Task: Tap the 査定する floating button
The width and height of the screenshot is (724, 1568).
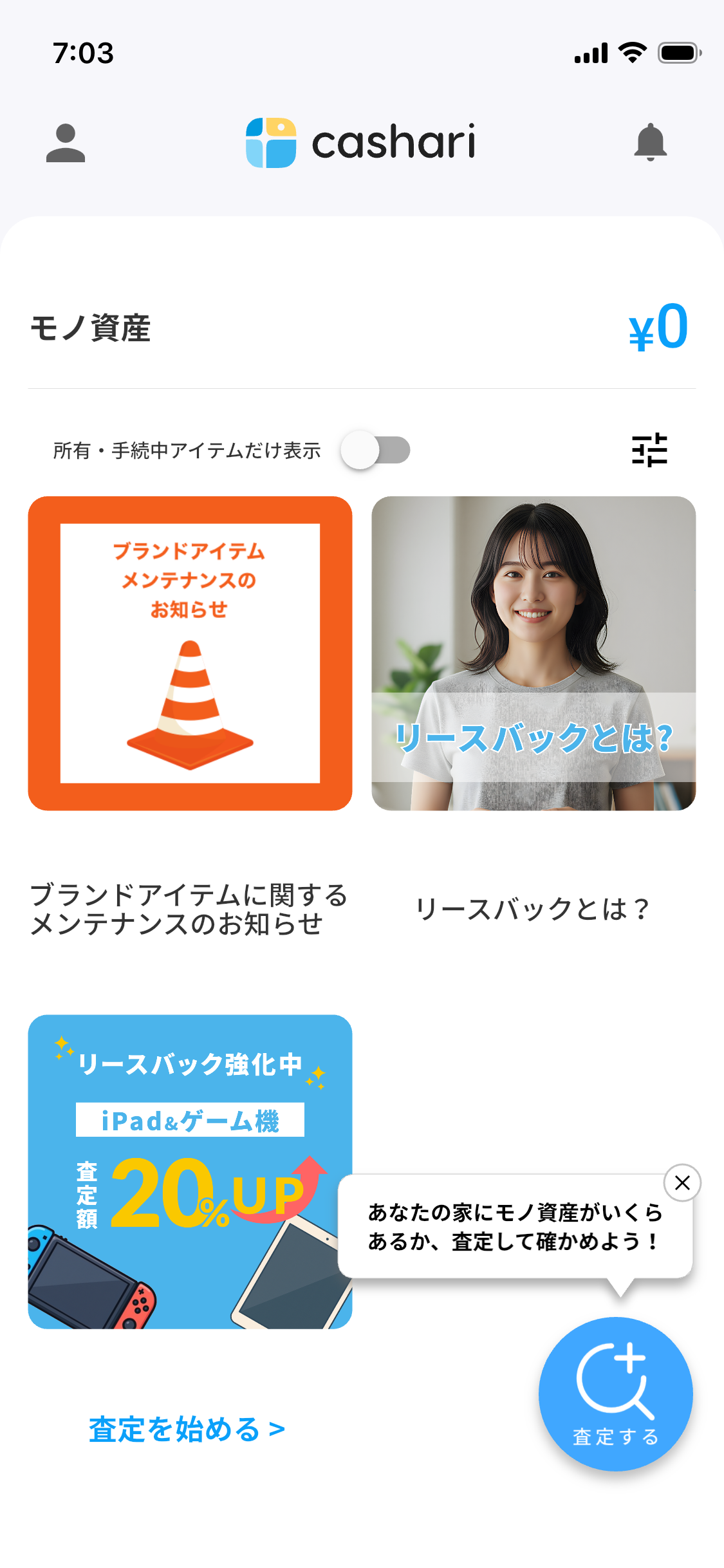Action: pyautogui.click(x=616, y=1394)
